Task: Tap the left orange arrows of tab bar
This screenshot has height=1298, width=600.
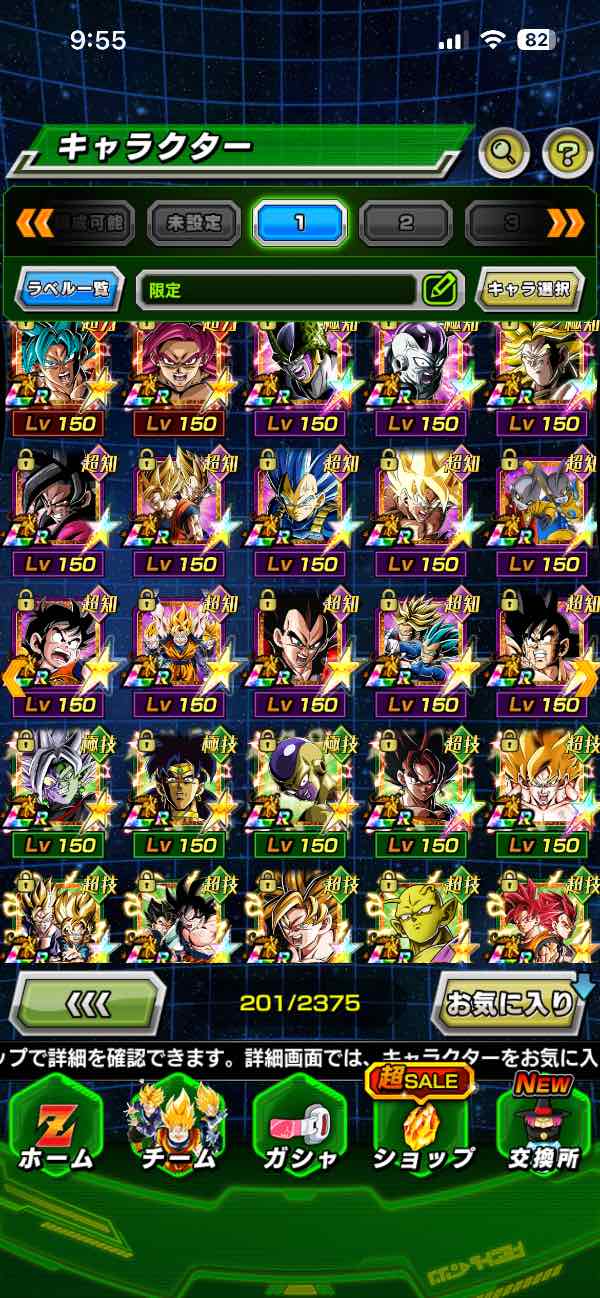Action: [33, 223]
